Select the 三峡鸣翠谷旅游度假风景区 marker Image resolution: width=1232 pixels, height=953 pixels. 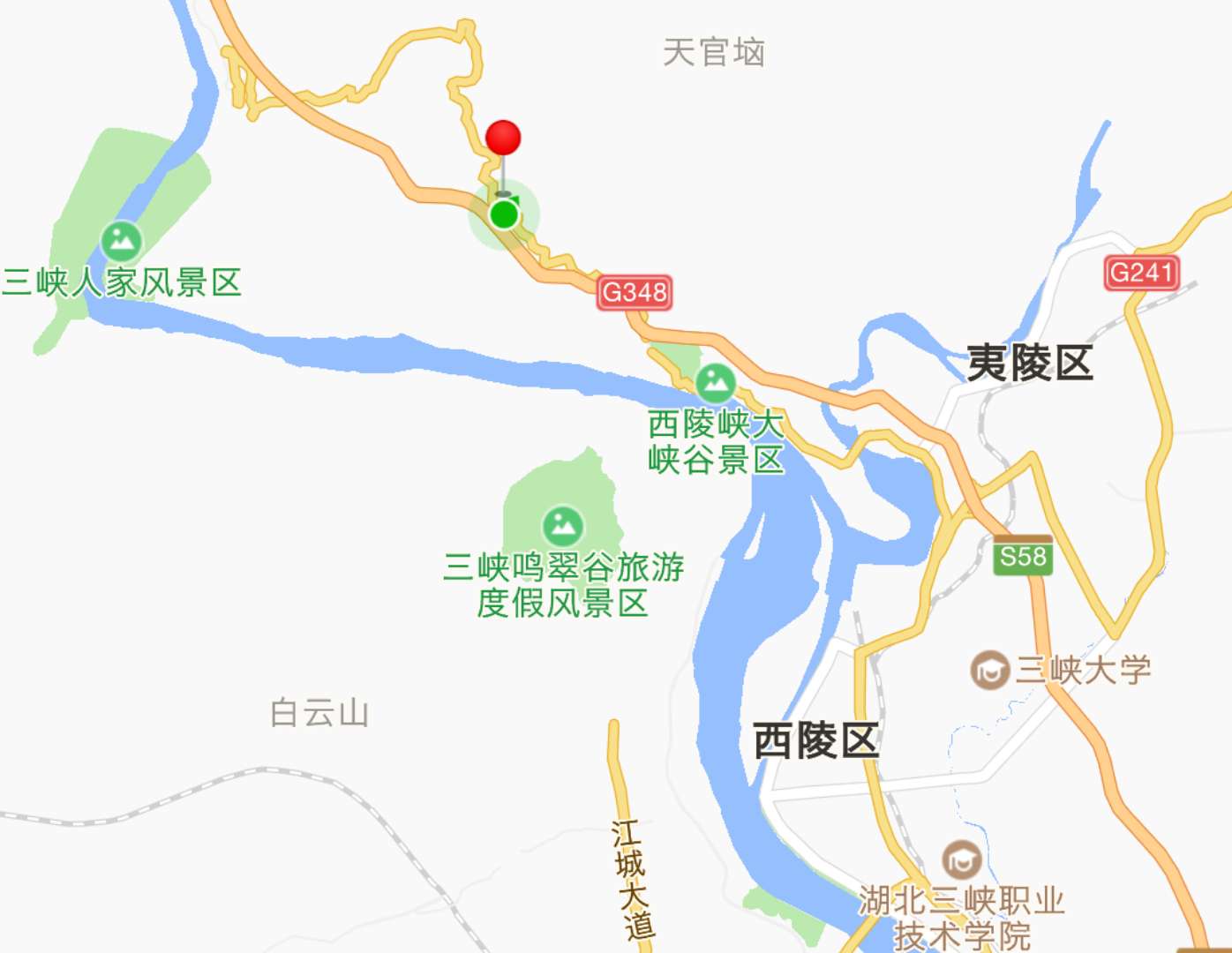point(562,526)
